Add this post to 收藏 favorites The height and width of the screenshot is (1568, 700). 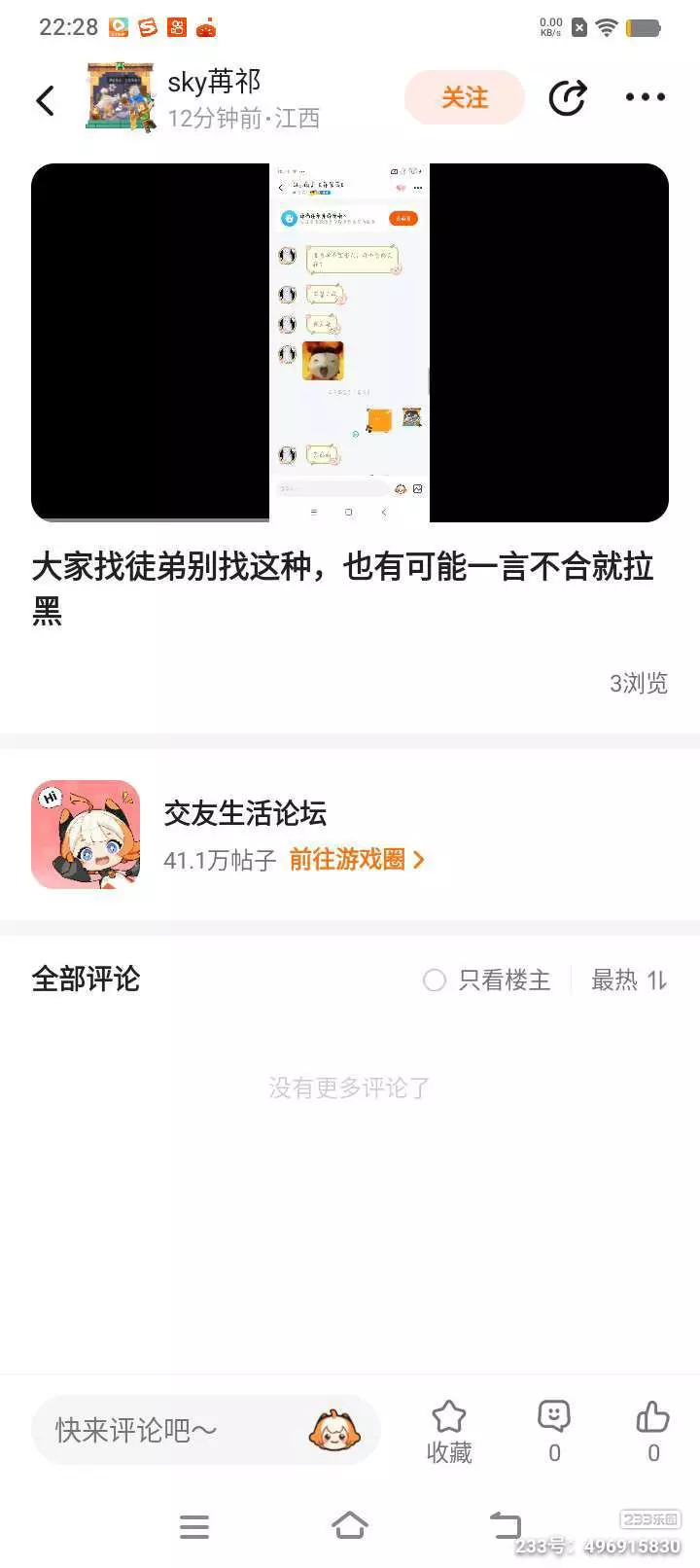click(449, 1432)
